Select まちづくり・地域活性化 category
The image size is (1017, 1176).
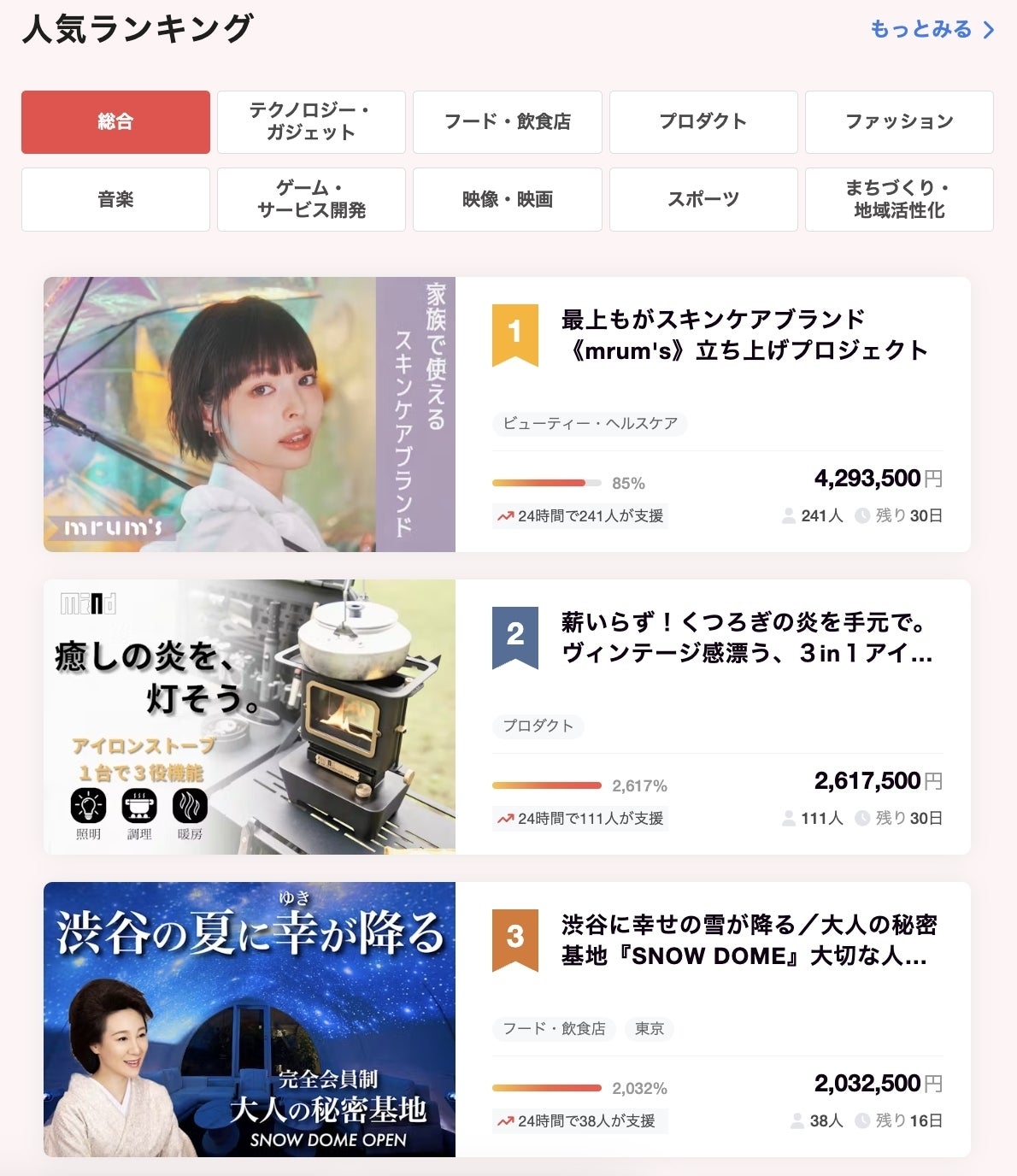(x=899, y=199)
